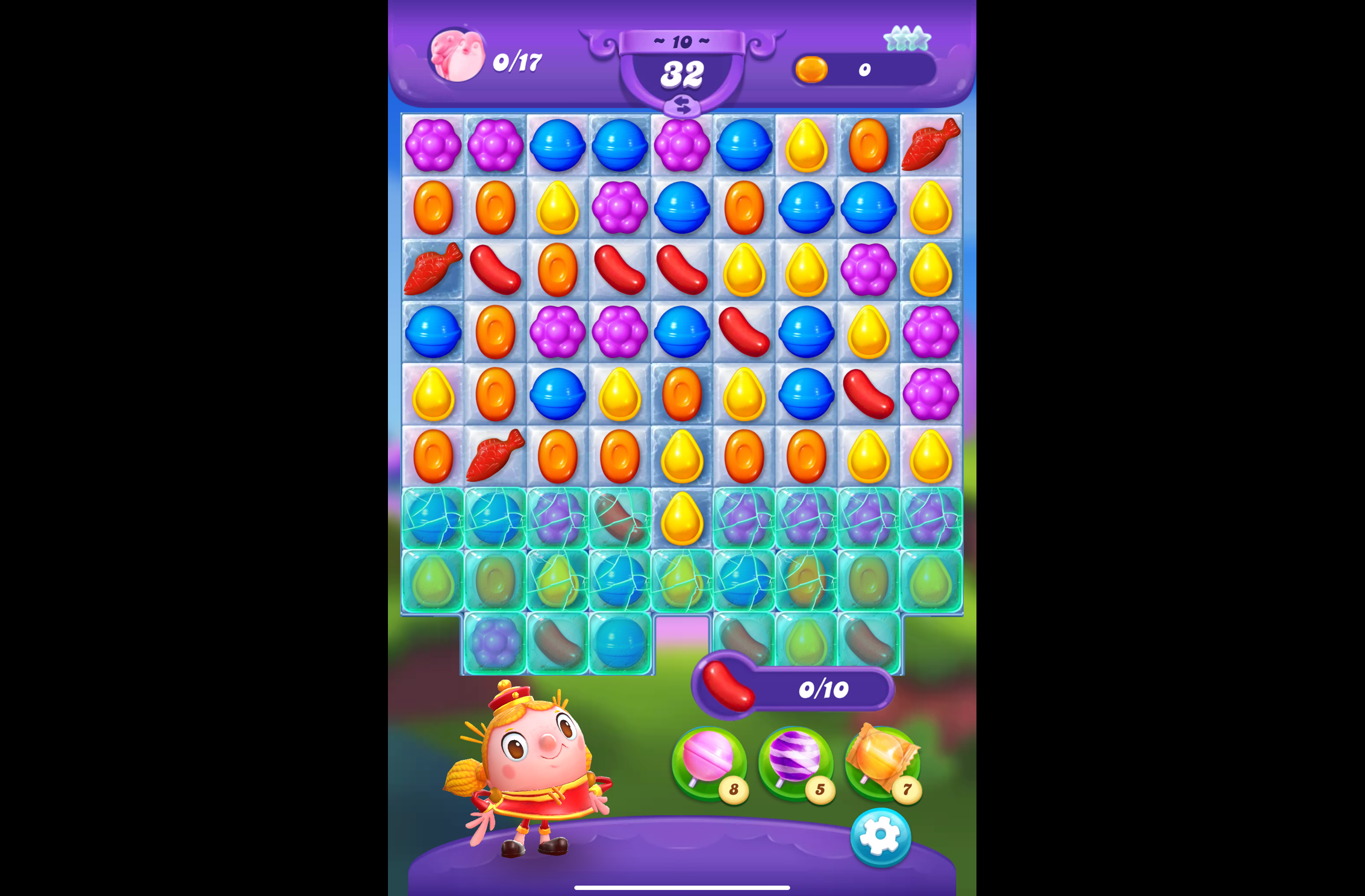Use the orange wrapped candy booster

[x=882, y=761]
